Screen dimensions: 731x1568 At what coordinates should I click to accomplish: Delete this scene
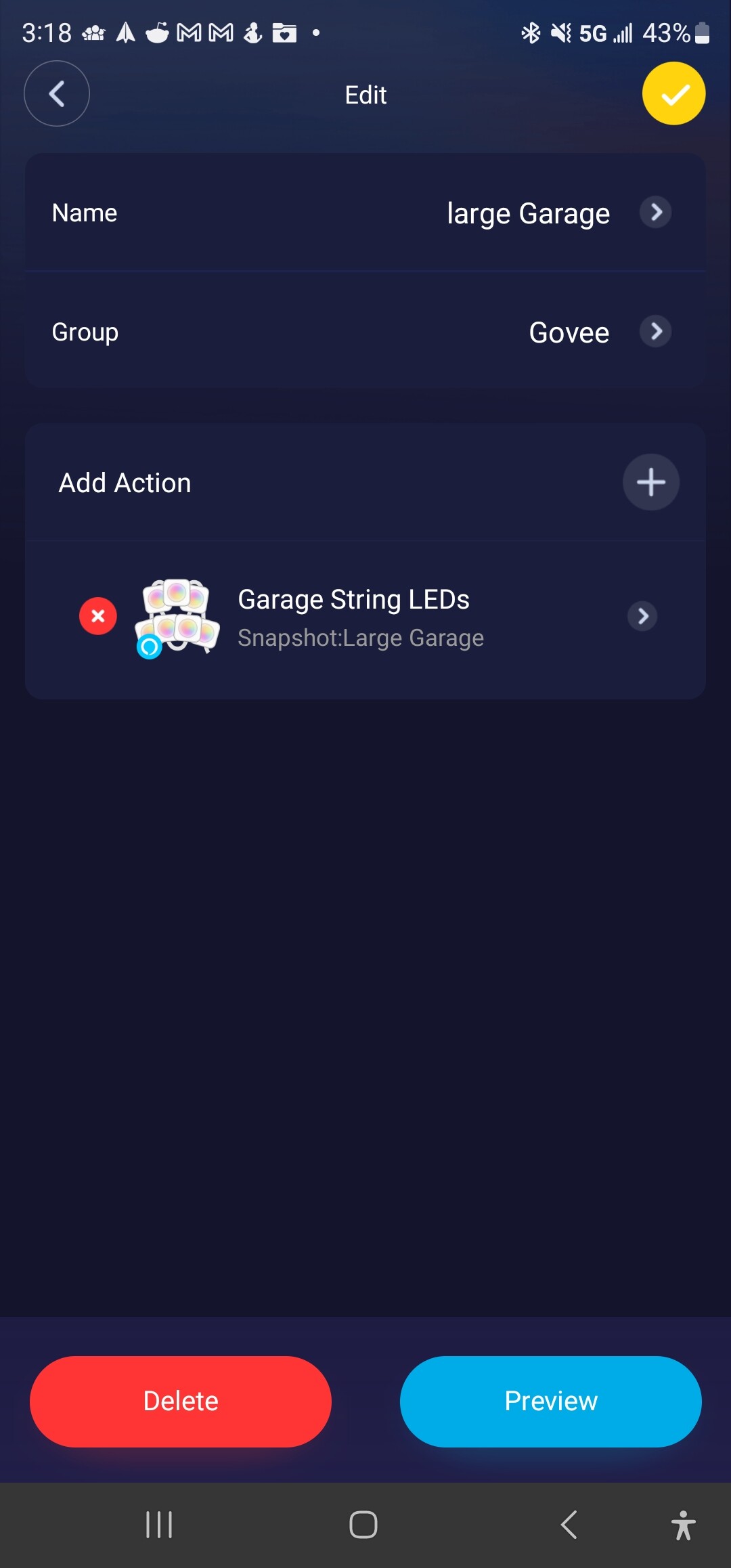point(181,1401)
